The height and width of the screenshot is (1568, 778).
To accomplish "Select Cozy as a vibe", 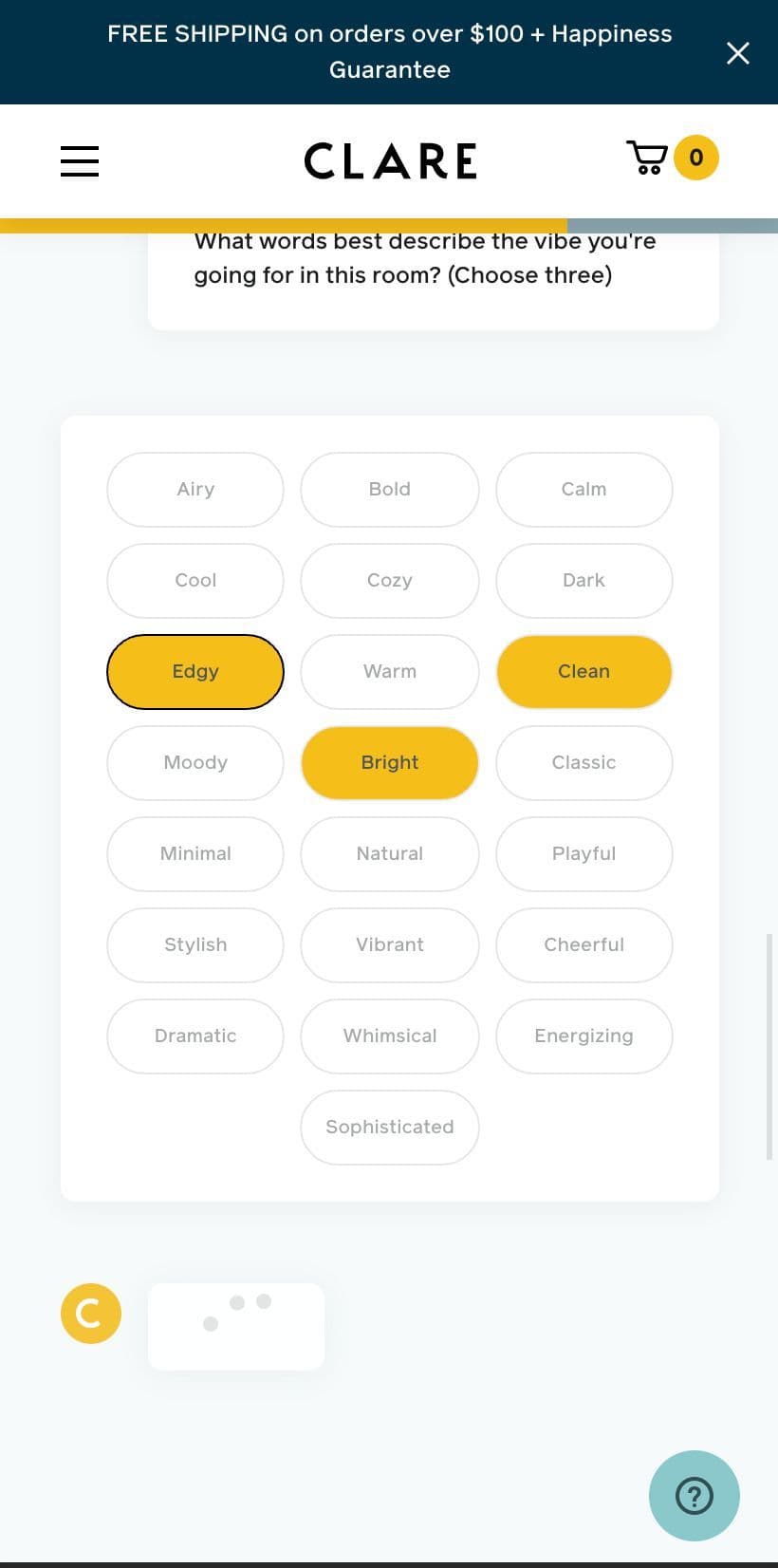I will coord(389,581).
